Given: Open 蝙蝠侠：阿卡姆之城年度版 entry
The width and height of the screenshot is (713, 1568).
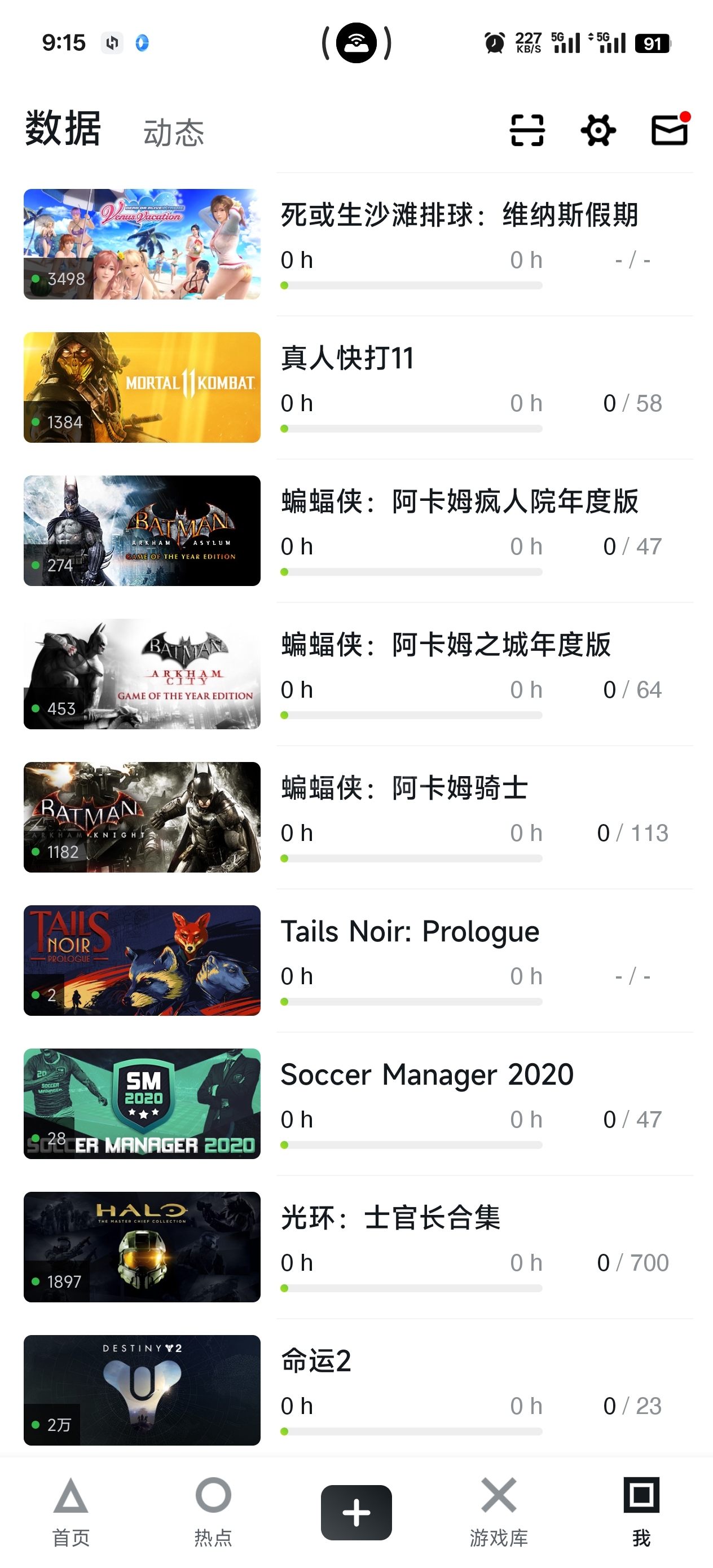Looking at the screenshot, I should coord(358,674).
